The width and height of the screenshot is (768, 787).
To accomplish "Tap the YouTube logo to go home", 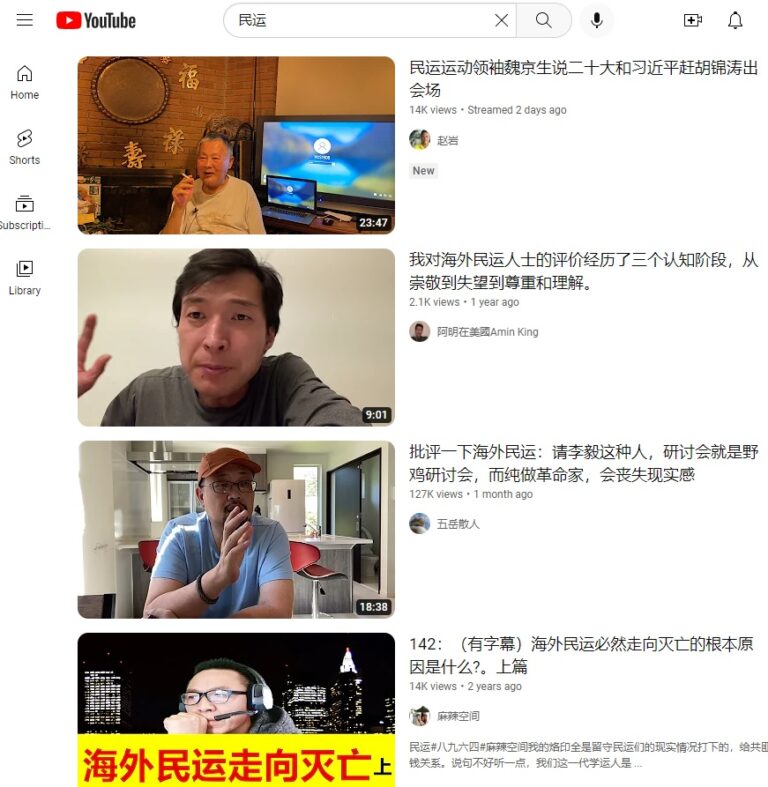I will click(96, 20).
